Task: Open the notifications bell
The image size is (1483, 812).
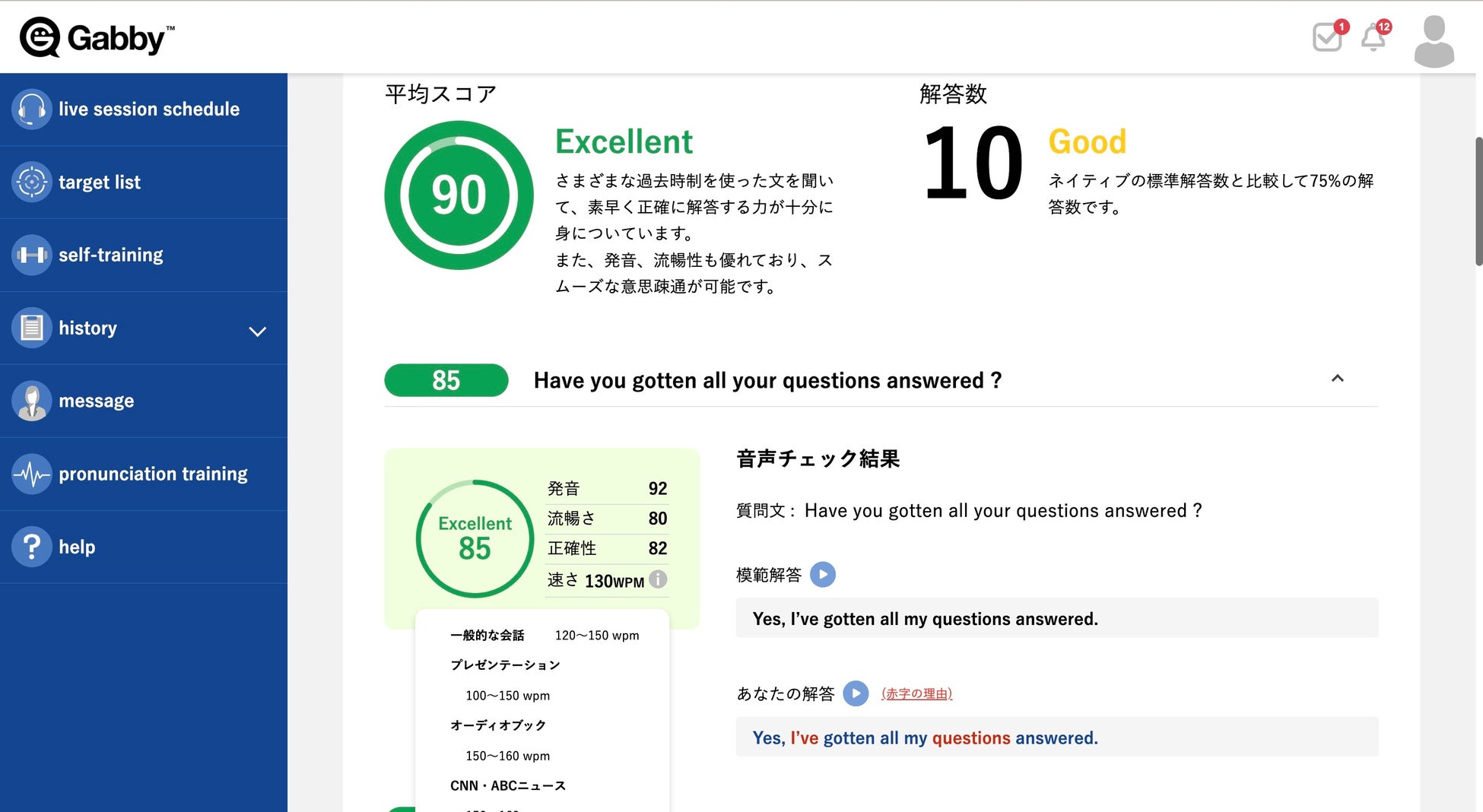Action: click(1373, 37)
